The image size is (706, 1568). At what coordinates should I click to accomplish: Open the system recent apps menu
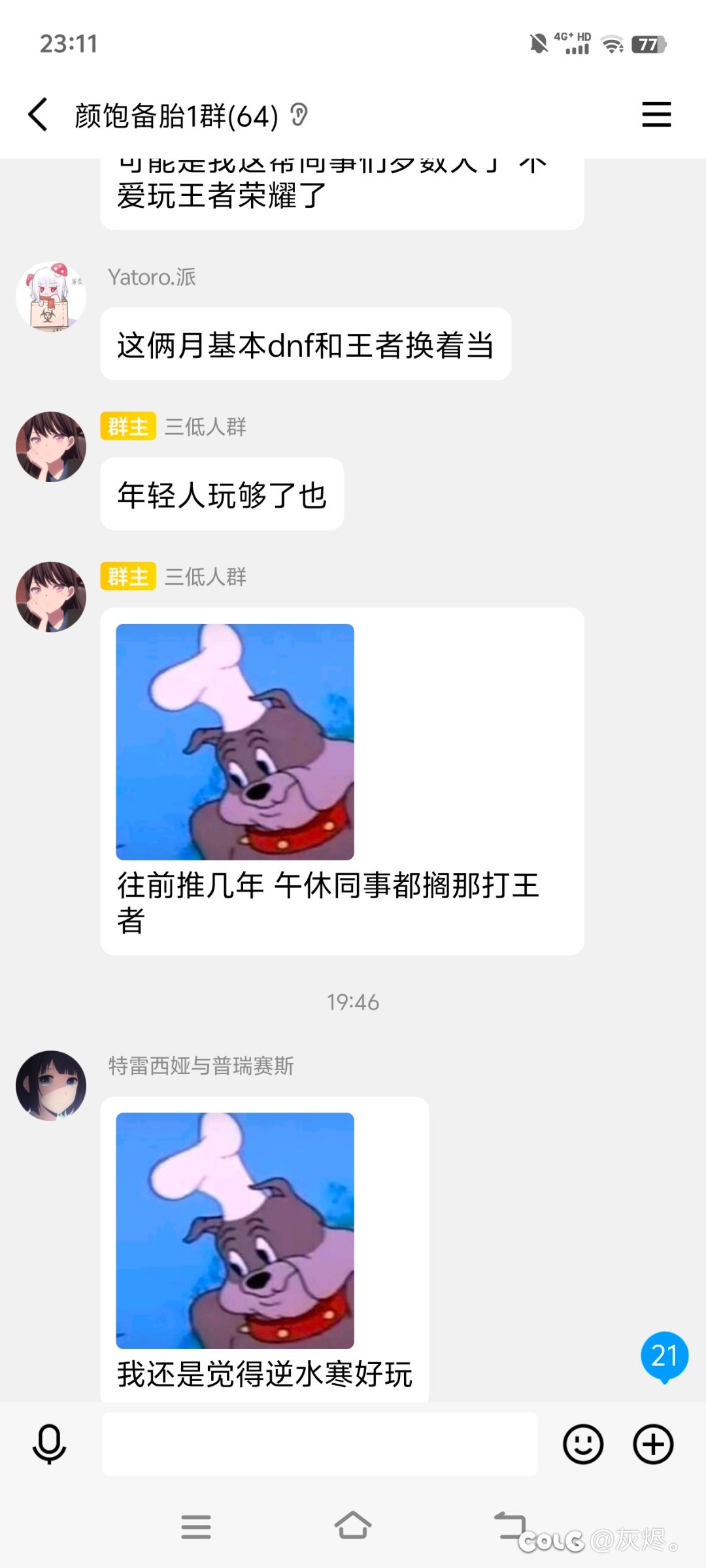coord(196,1527)
